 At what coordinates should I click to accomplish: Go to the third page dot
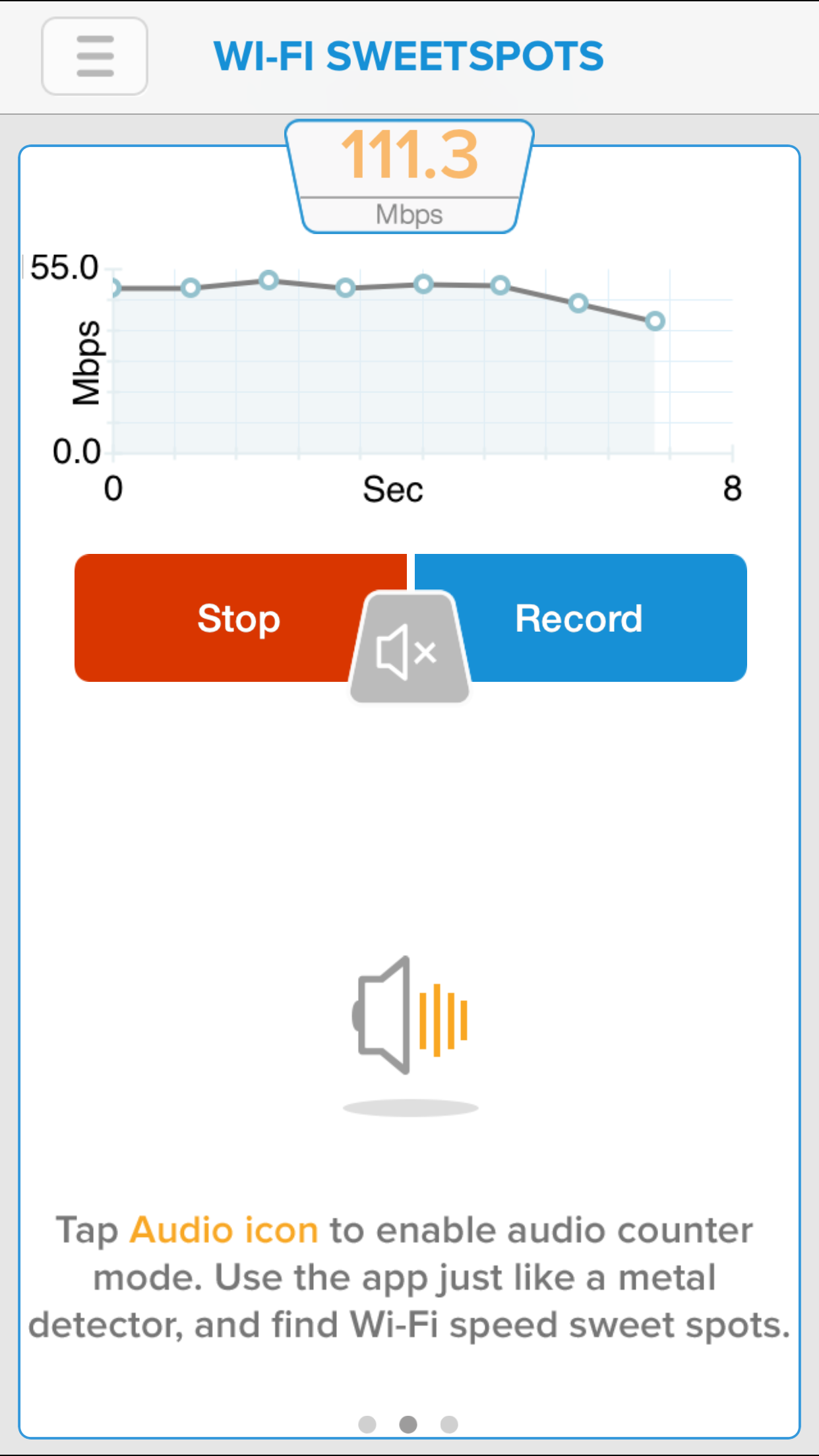pyautogui.click(x=449, y=1424)
